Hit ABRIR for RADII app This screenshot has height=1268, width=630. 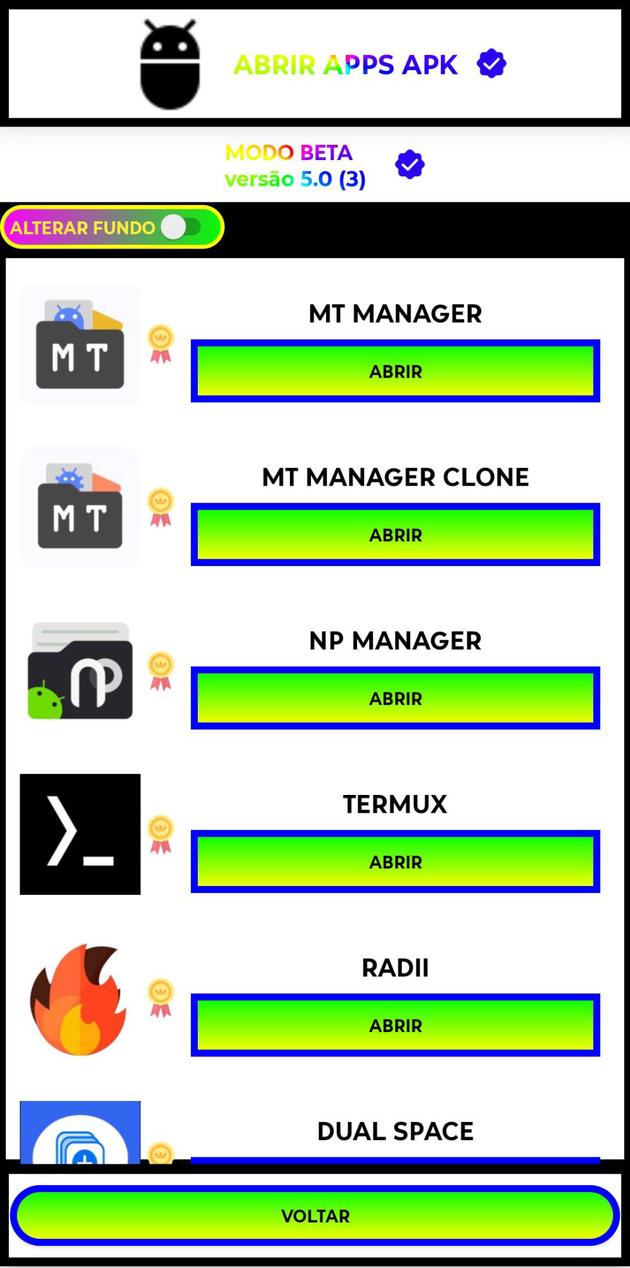395,1025
